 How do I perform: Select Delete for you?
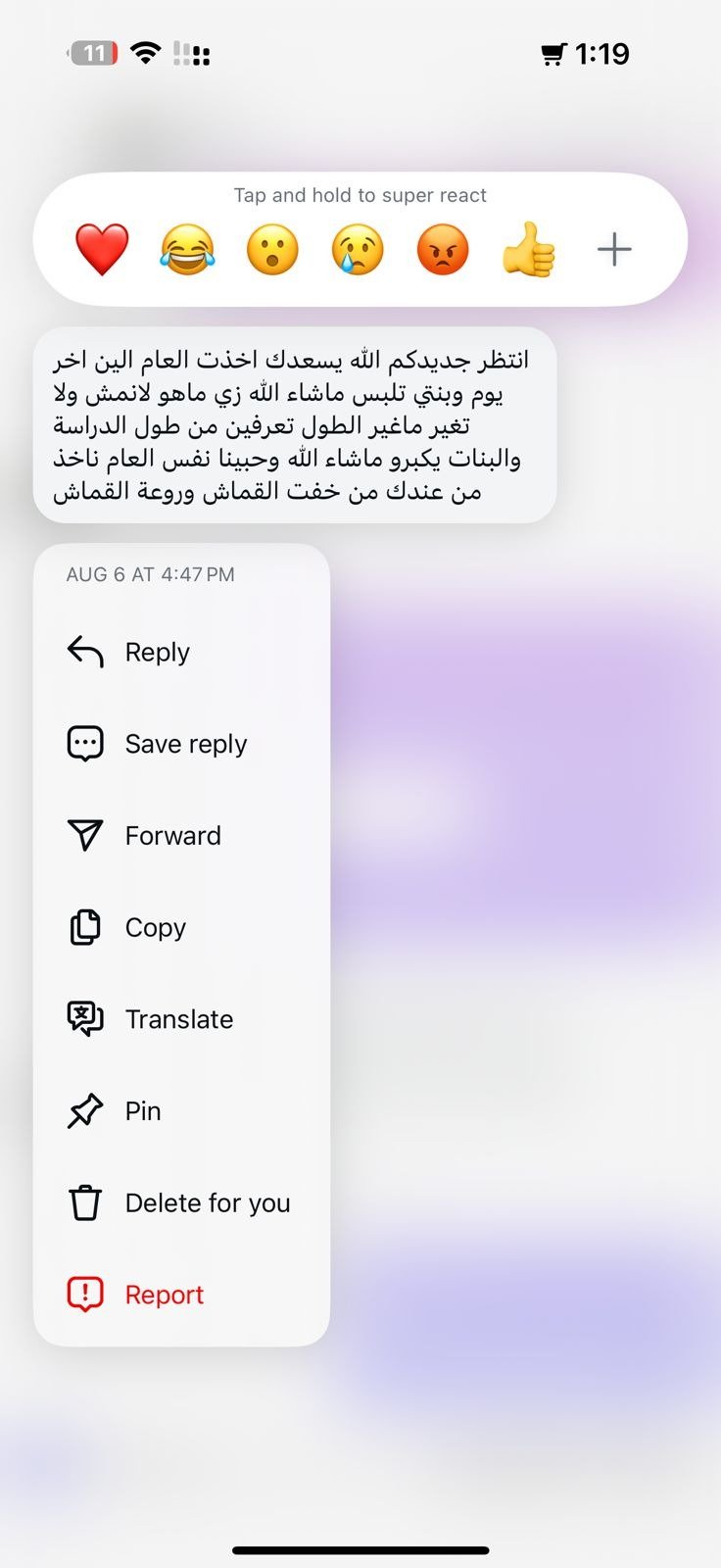(x=207, y=1202)
